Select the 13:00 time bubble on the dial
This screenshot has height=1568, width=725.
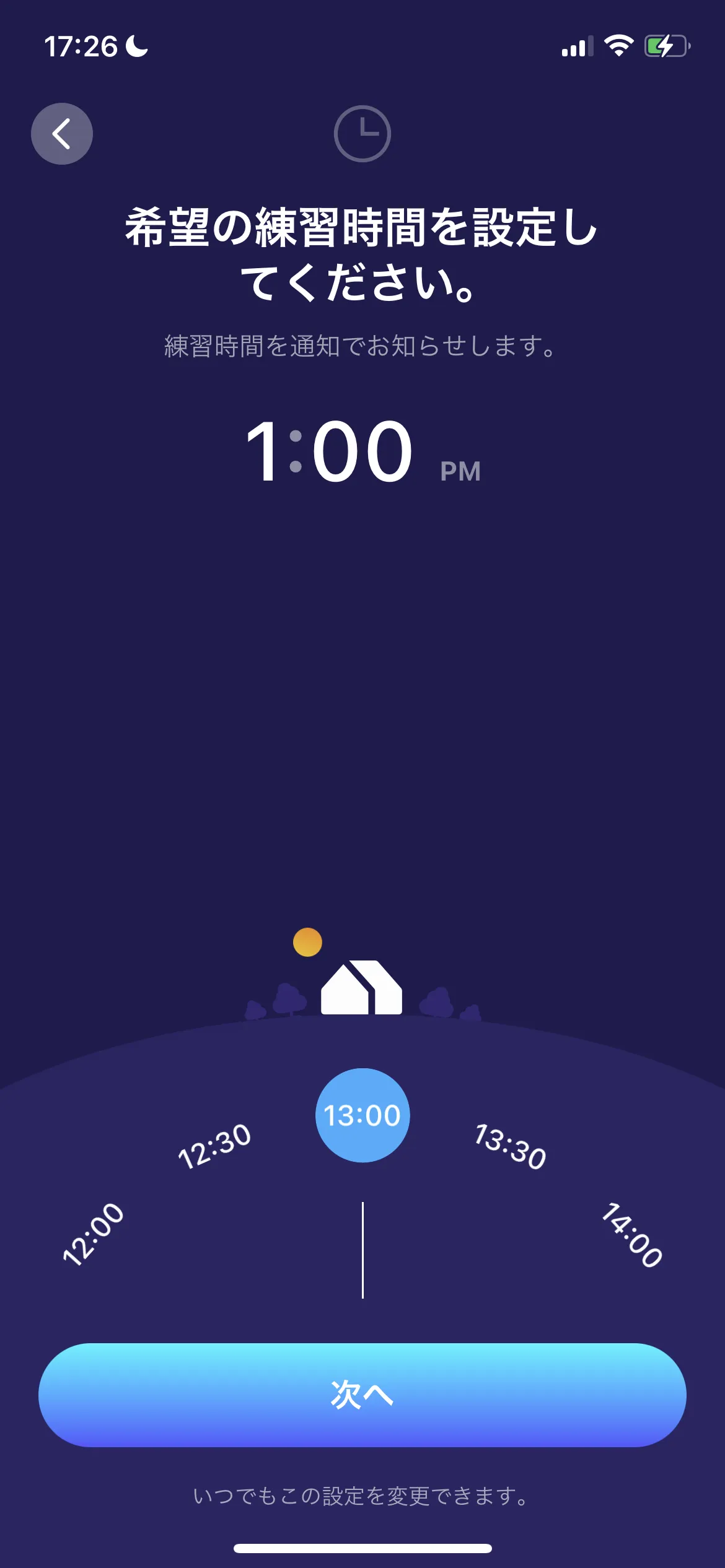pyautogui.click(x=363, y=1114)
